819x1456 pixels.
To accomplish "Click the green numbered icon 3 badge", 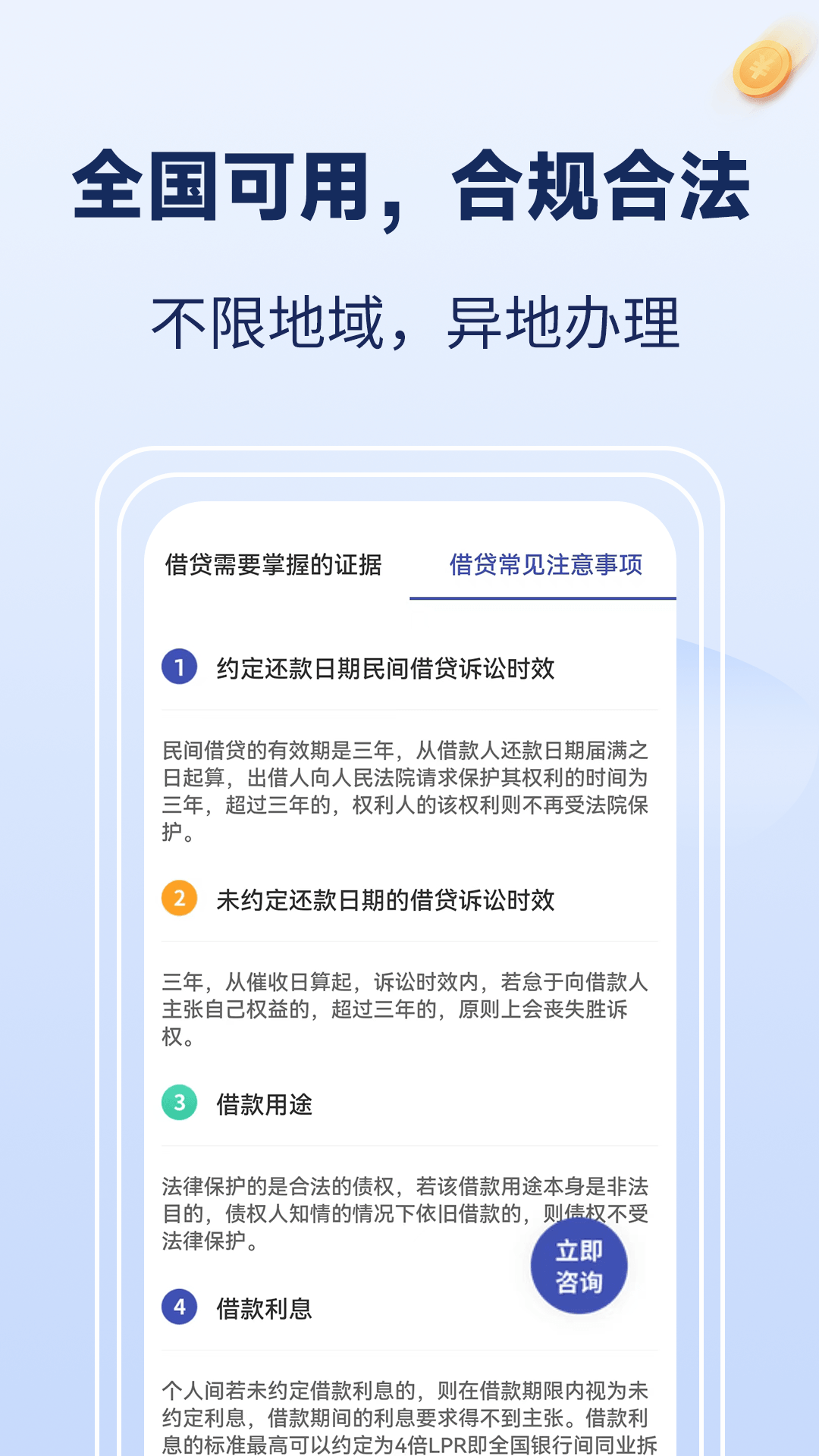I will (x=180, y=1105).
